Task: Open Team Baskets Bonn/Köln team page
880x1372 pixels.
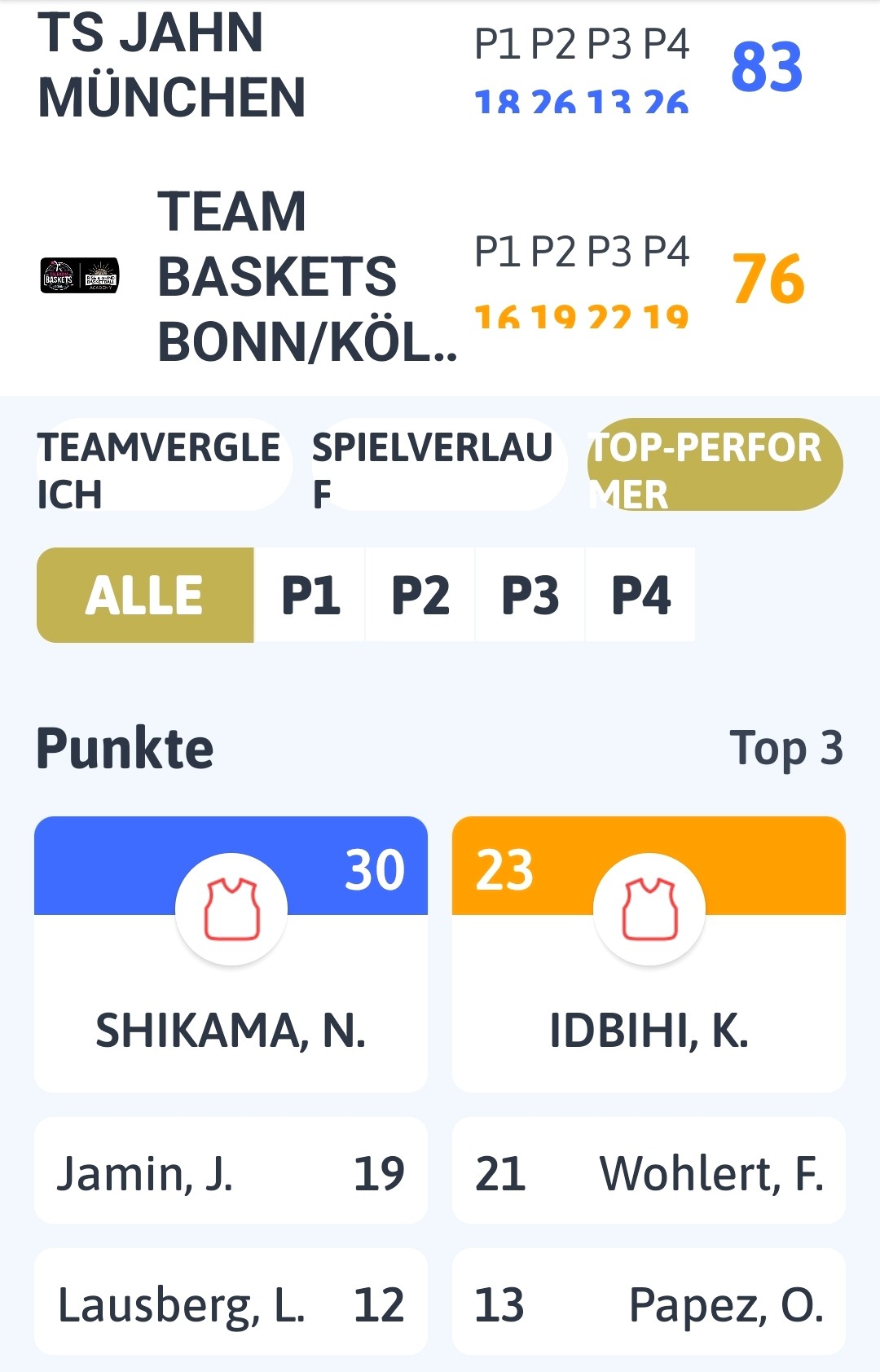Action: [x=277, y=277]
